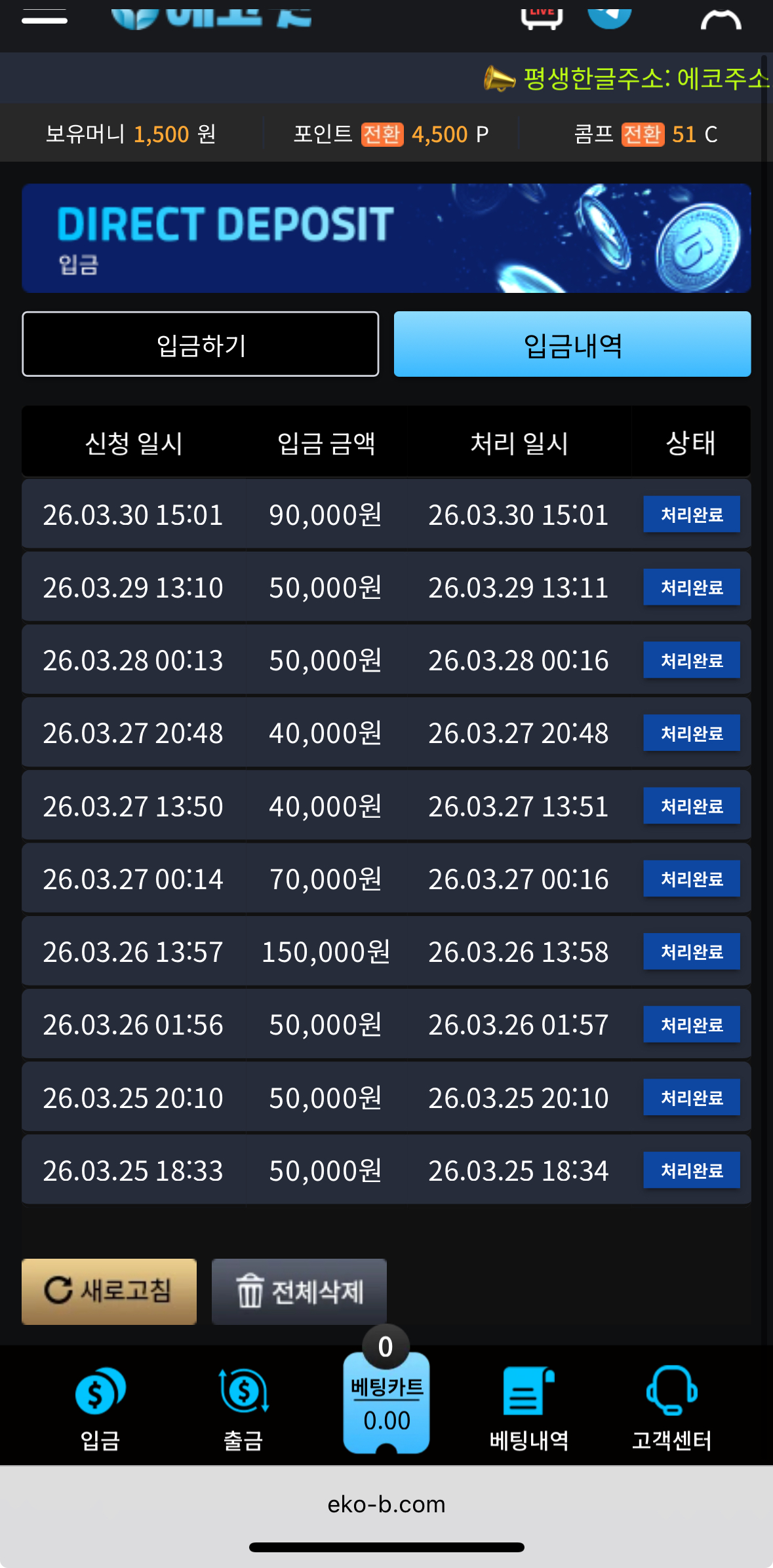Viewport: 773px width, 1568px height.
Task: Switch to the 입금하기 tab
Action: (x=201, y=344)
